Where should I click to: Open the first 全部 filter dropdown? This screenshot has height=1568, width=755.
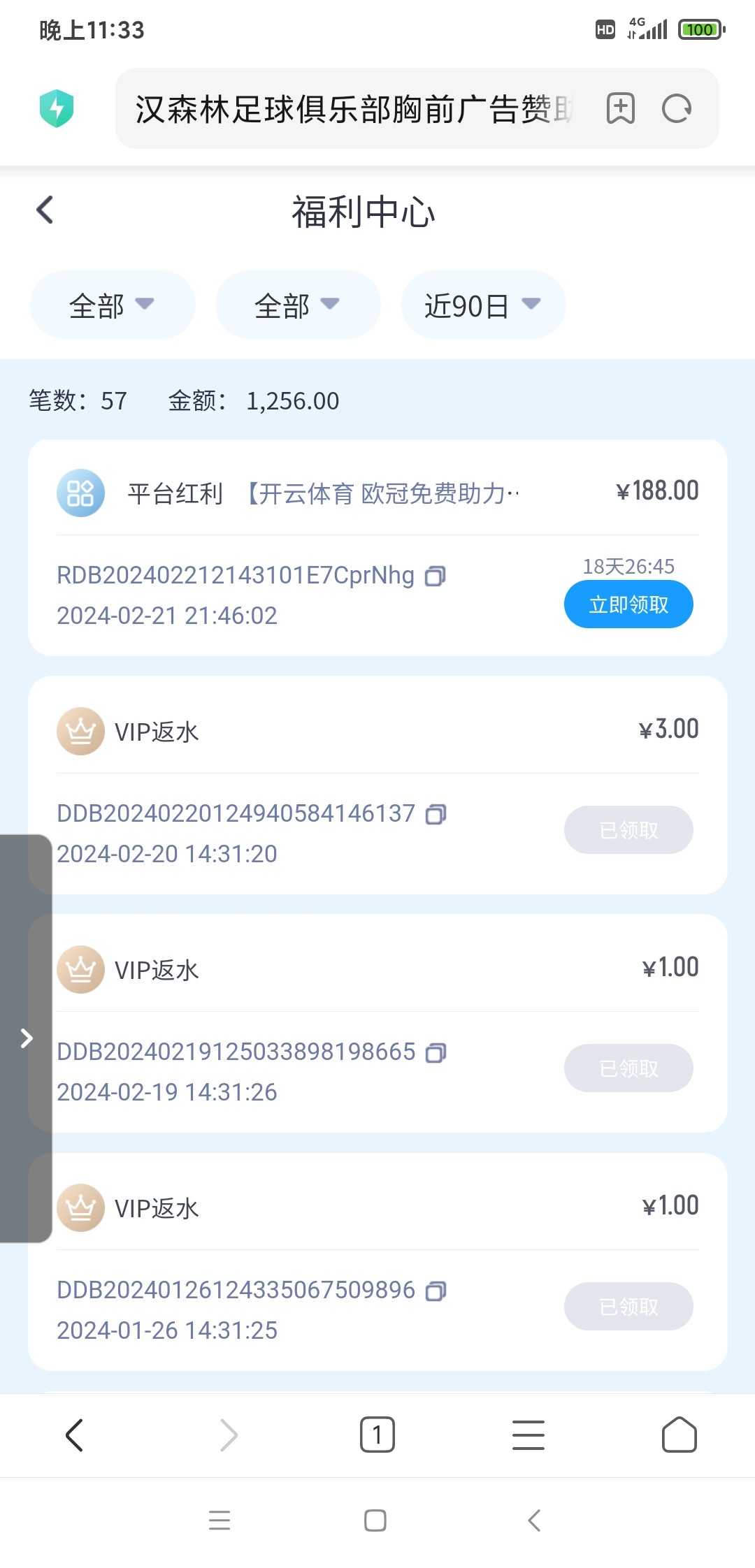tap(112, 305)
